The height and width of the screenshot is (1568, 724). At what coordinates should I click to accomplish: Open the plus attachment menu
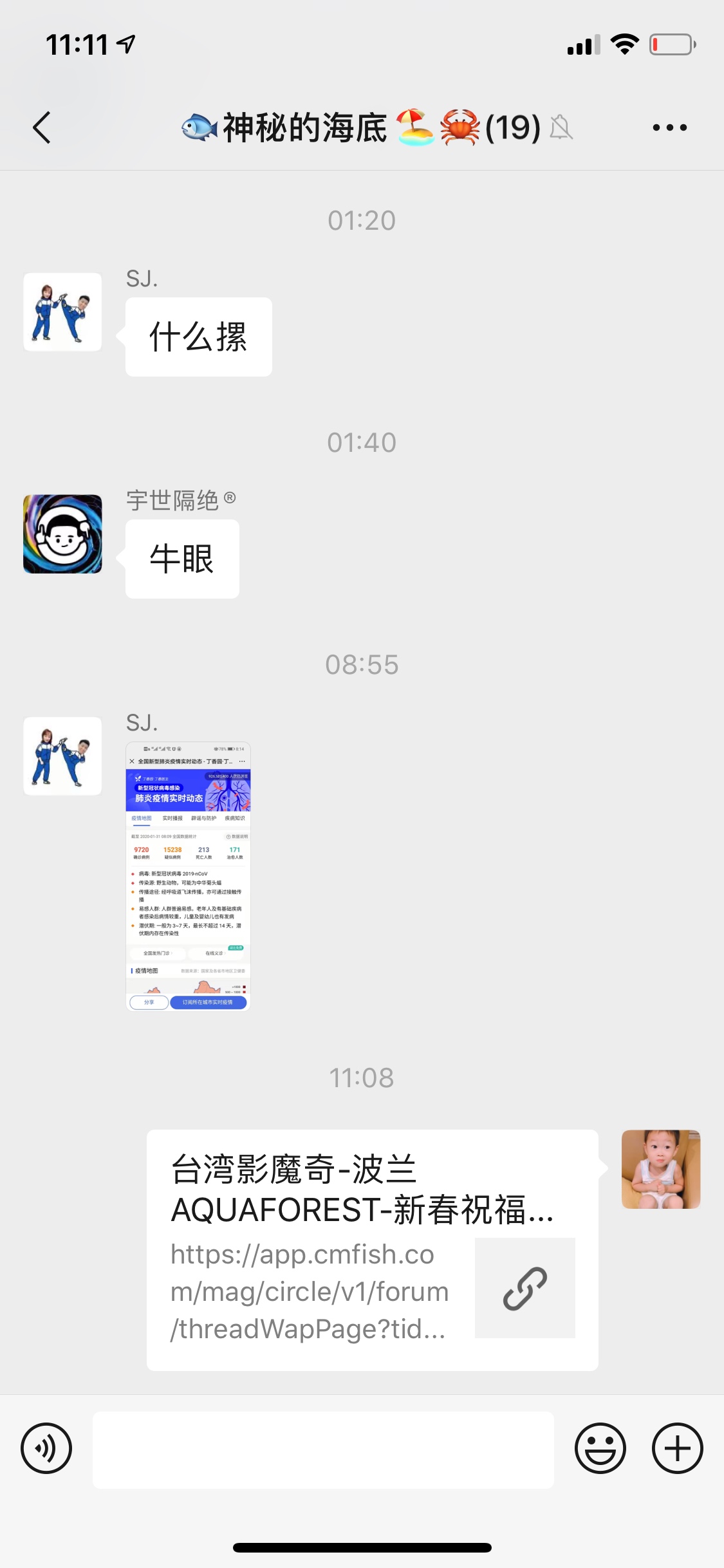pos(677,1448)
